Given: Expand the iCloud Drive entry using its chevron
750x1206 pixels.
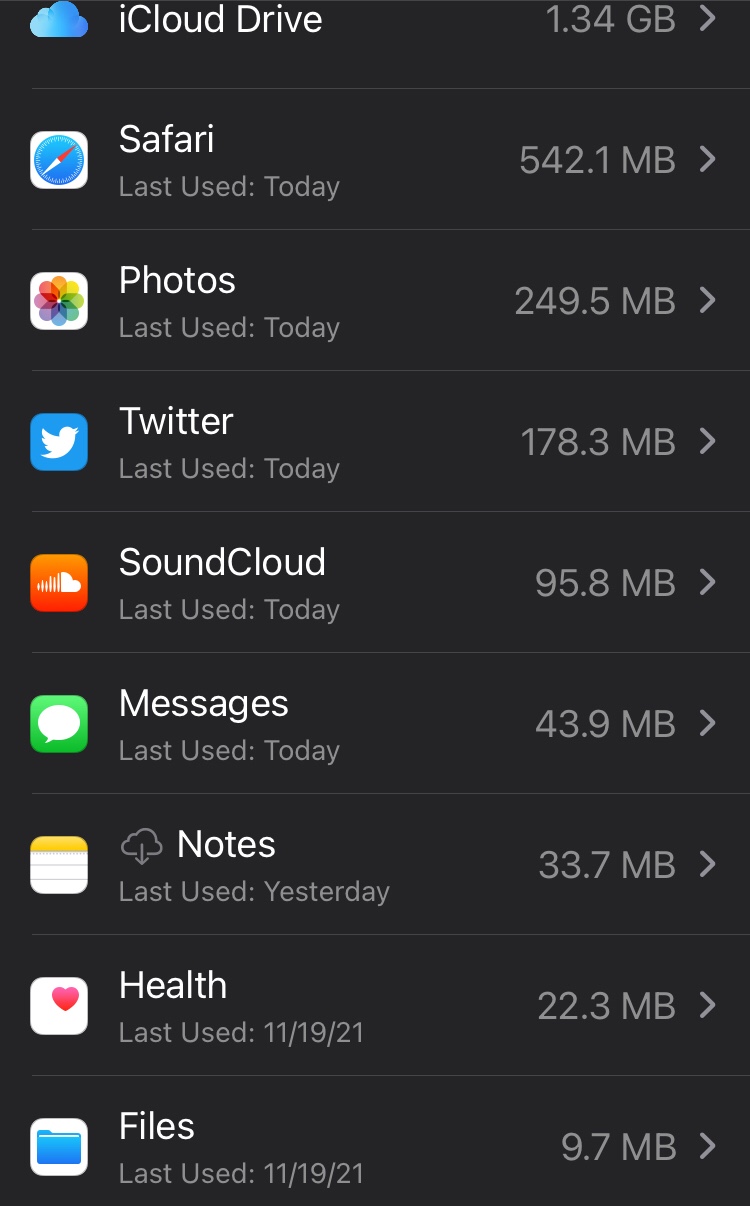Looking at the screenshot, I should pos(709,19).
